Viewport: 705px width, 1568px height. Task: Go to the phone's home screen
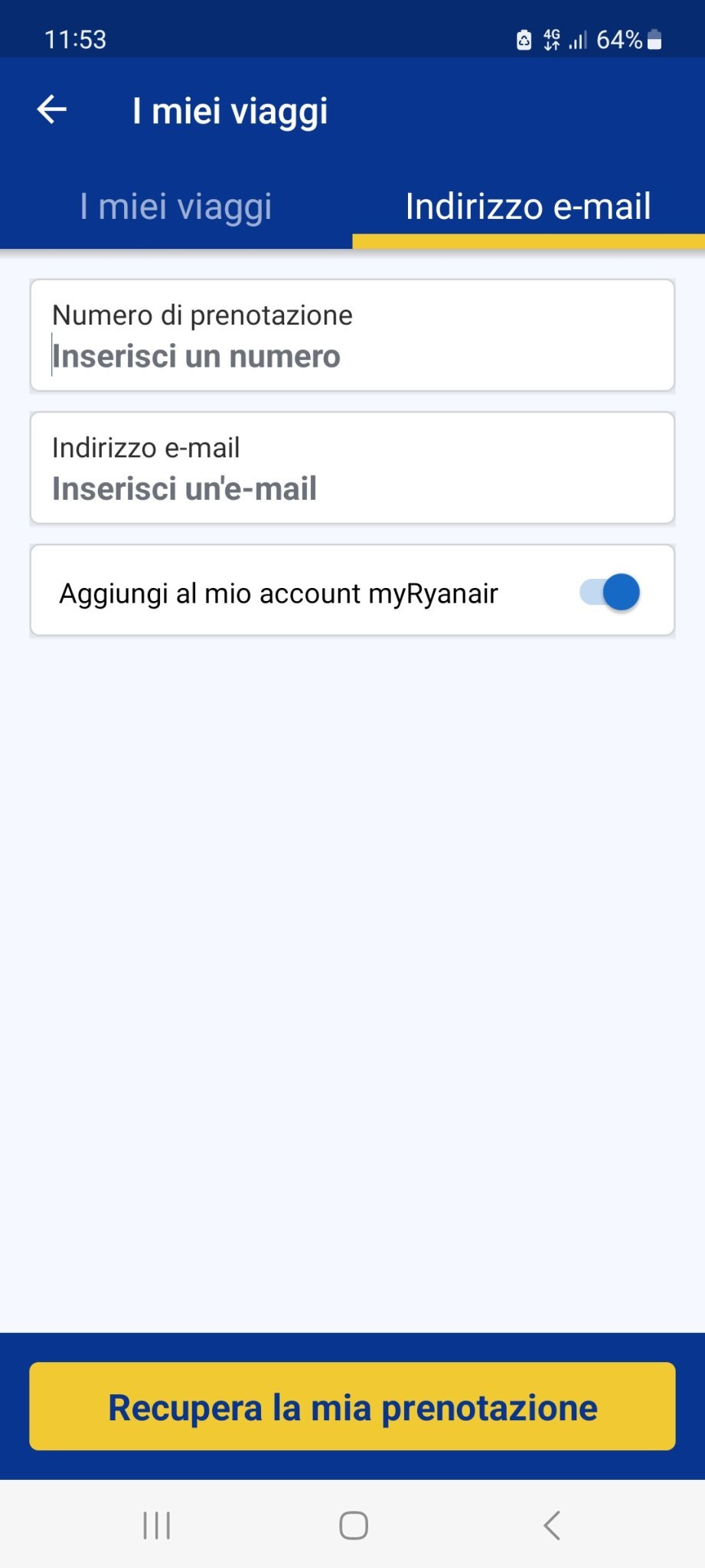click(354, 1525)
